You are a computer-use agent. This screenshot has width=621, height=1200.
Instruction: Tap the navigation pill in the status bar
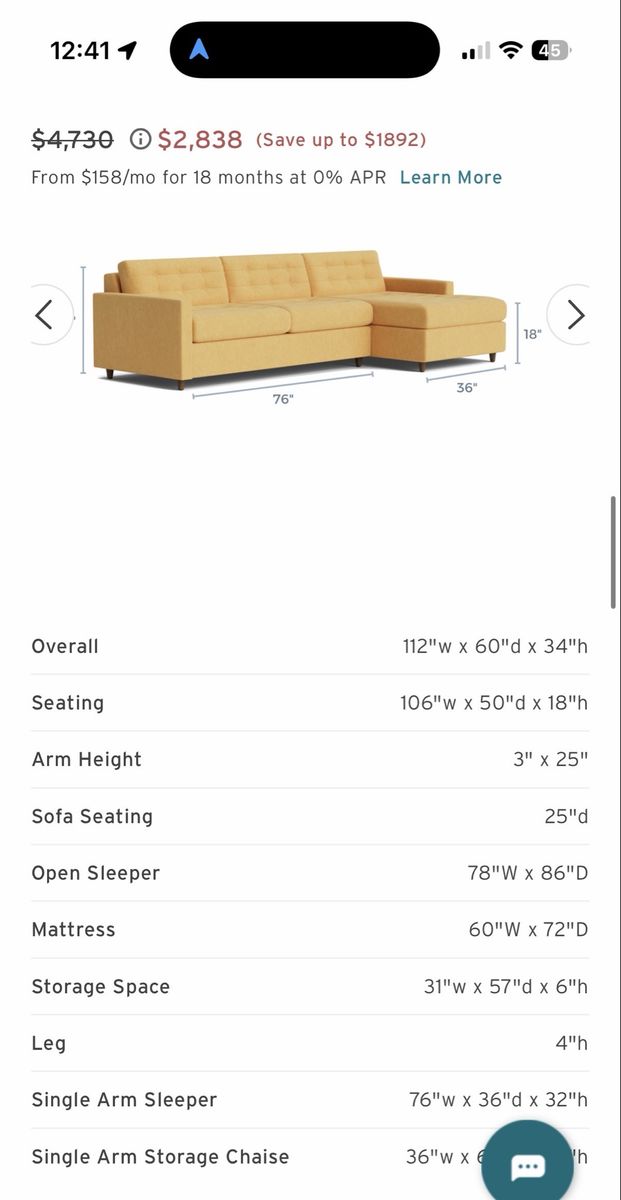pyautogui.click(x=304, y=50)
